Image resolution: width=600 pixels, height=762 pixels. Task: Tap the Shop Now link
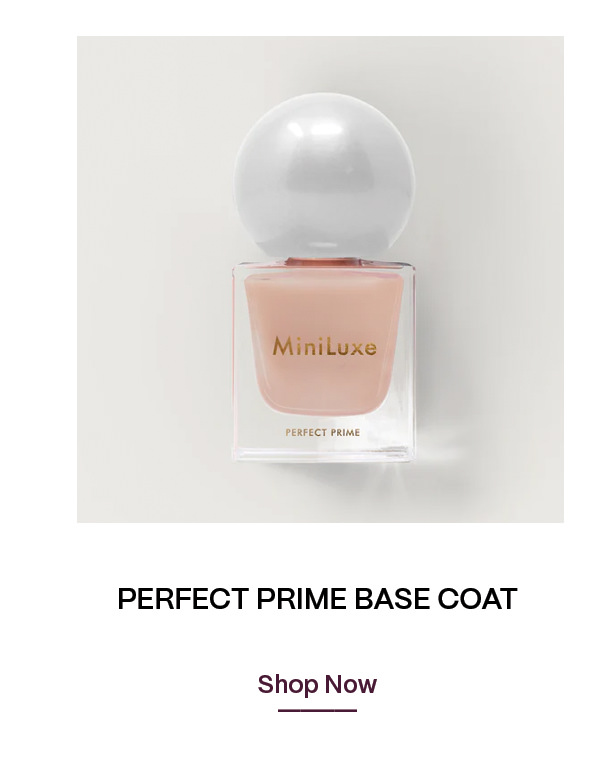click(317, 685)
